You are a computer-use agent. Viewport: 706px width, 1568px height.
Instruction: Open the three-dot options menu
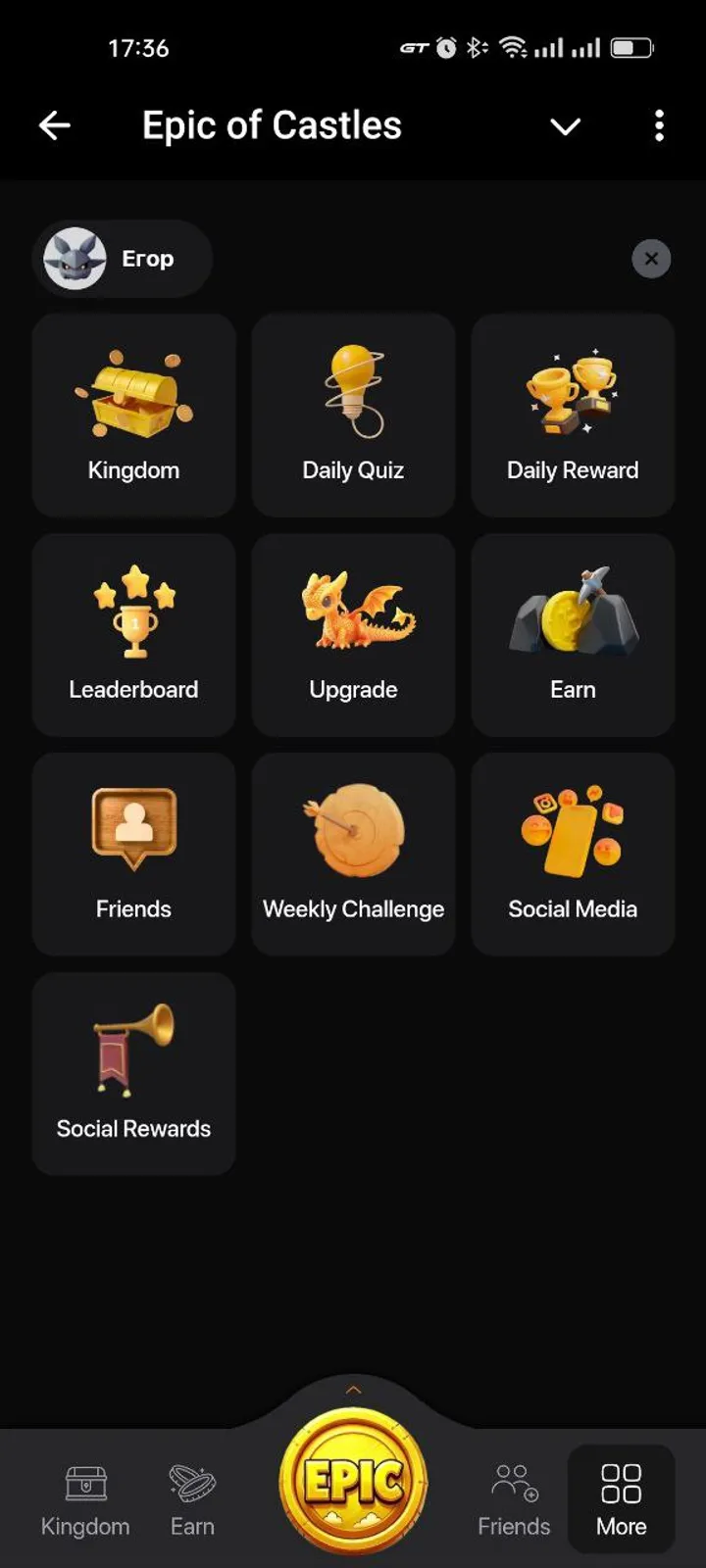659,125
